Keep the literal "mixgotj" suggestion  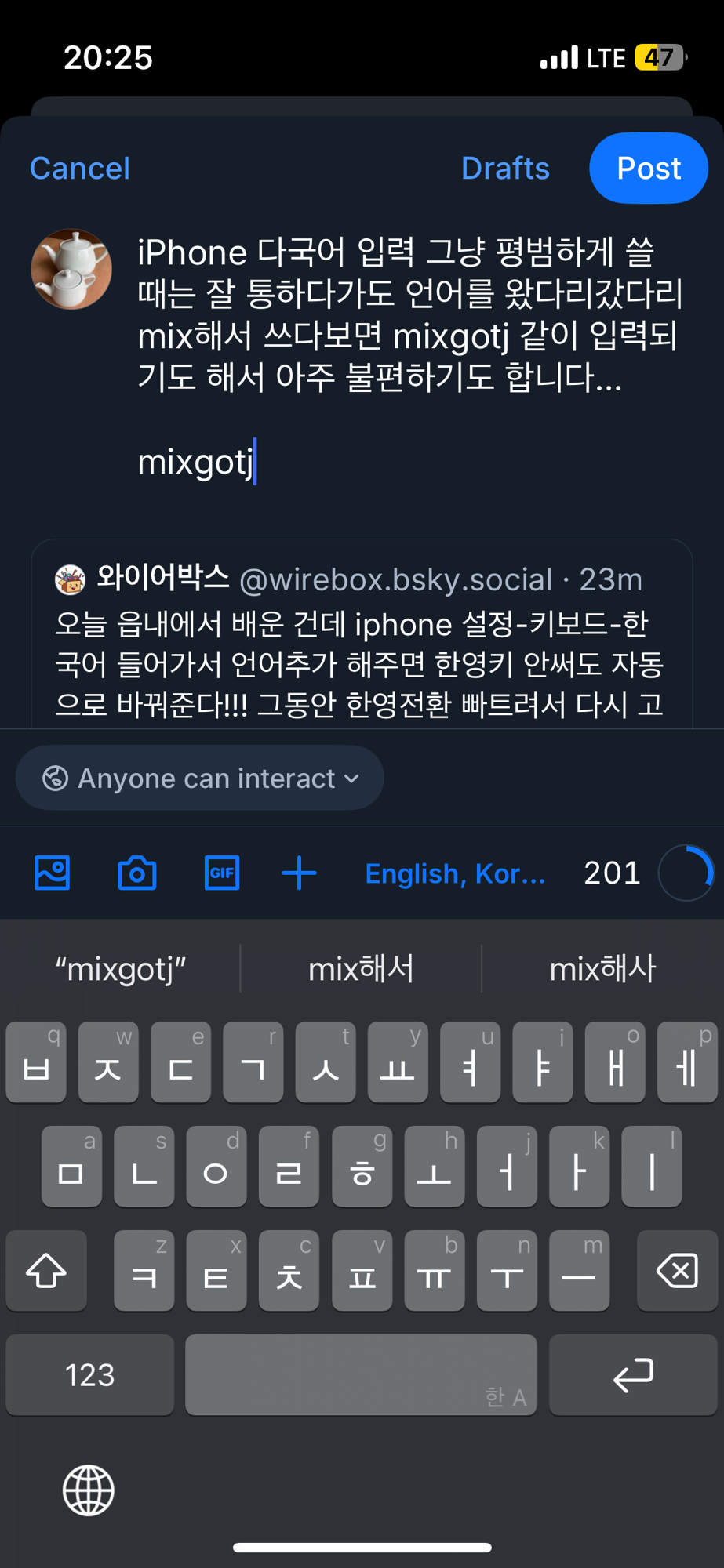pyautogui.click(x=121, y=970)
